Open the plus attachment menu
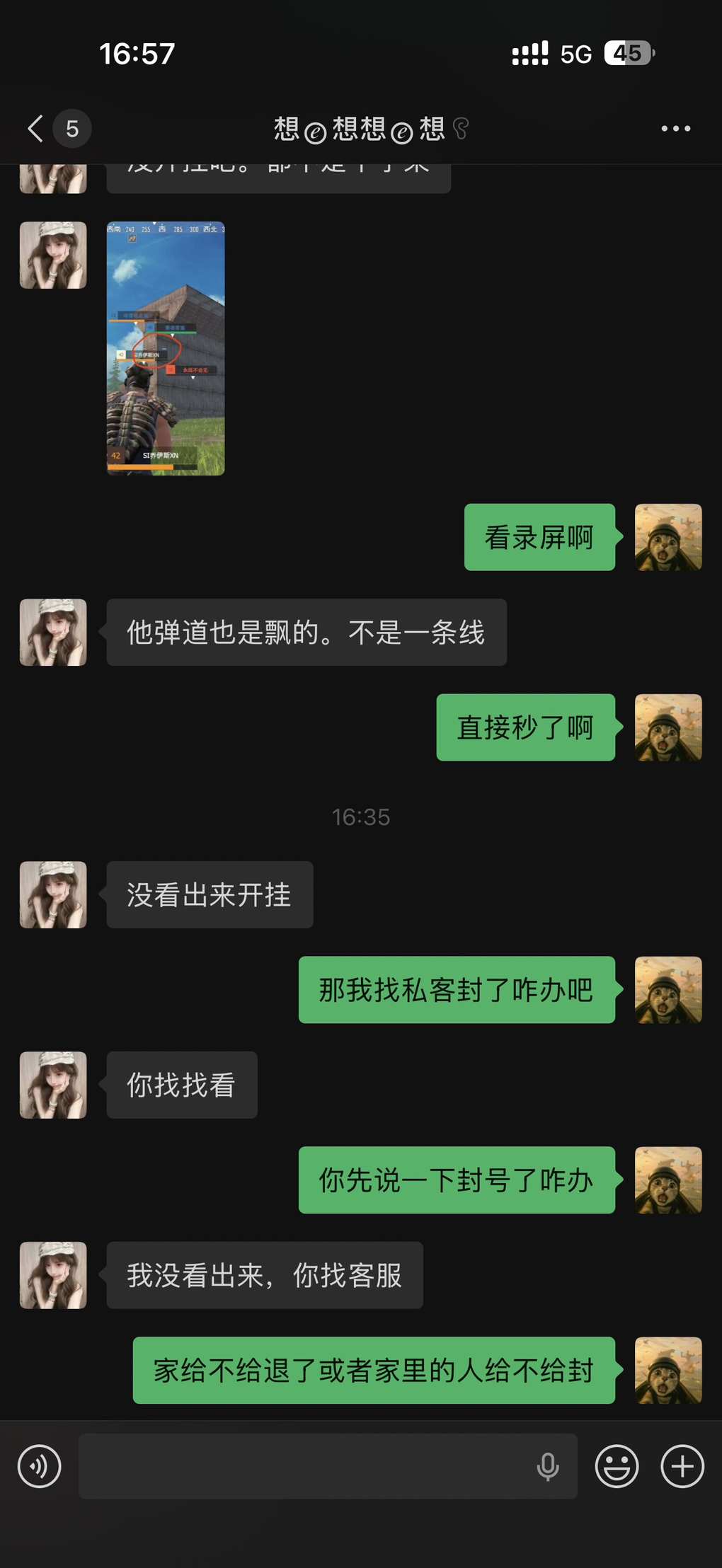Screen dimensions: 722x1568 click(682, 1466)
